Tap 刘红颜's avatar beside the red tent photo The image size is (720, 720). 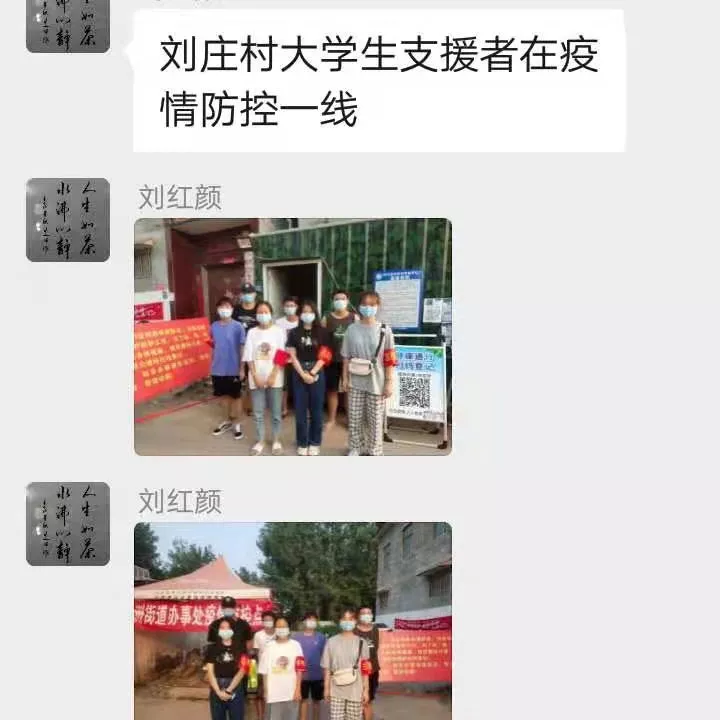[68, 524]
